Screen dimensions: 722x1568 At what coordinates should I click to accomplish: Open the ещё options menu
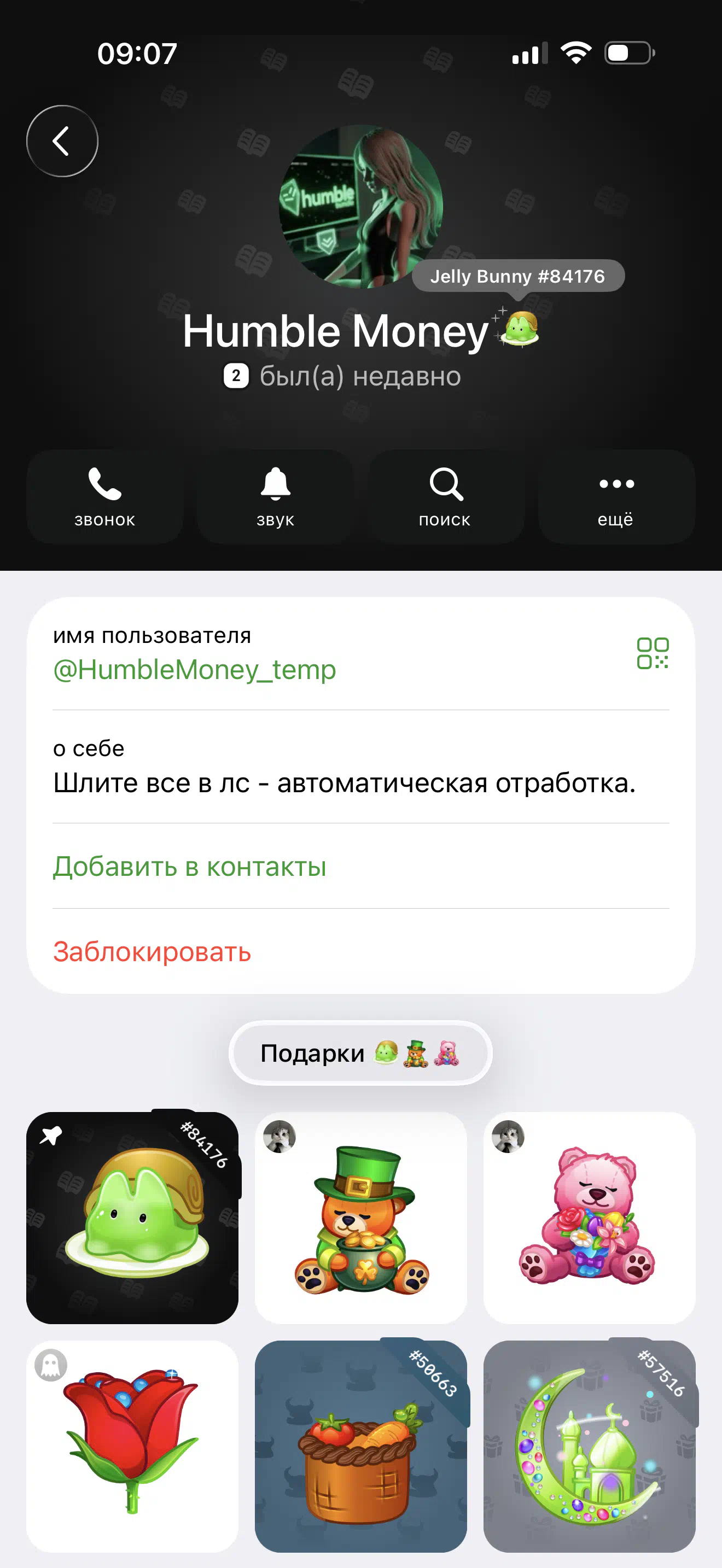coord(616,496)
